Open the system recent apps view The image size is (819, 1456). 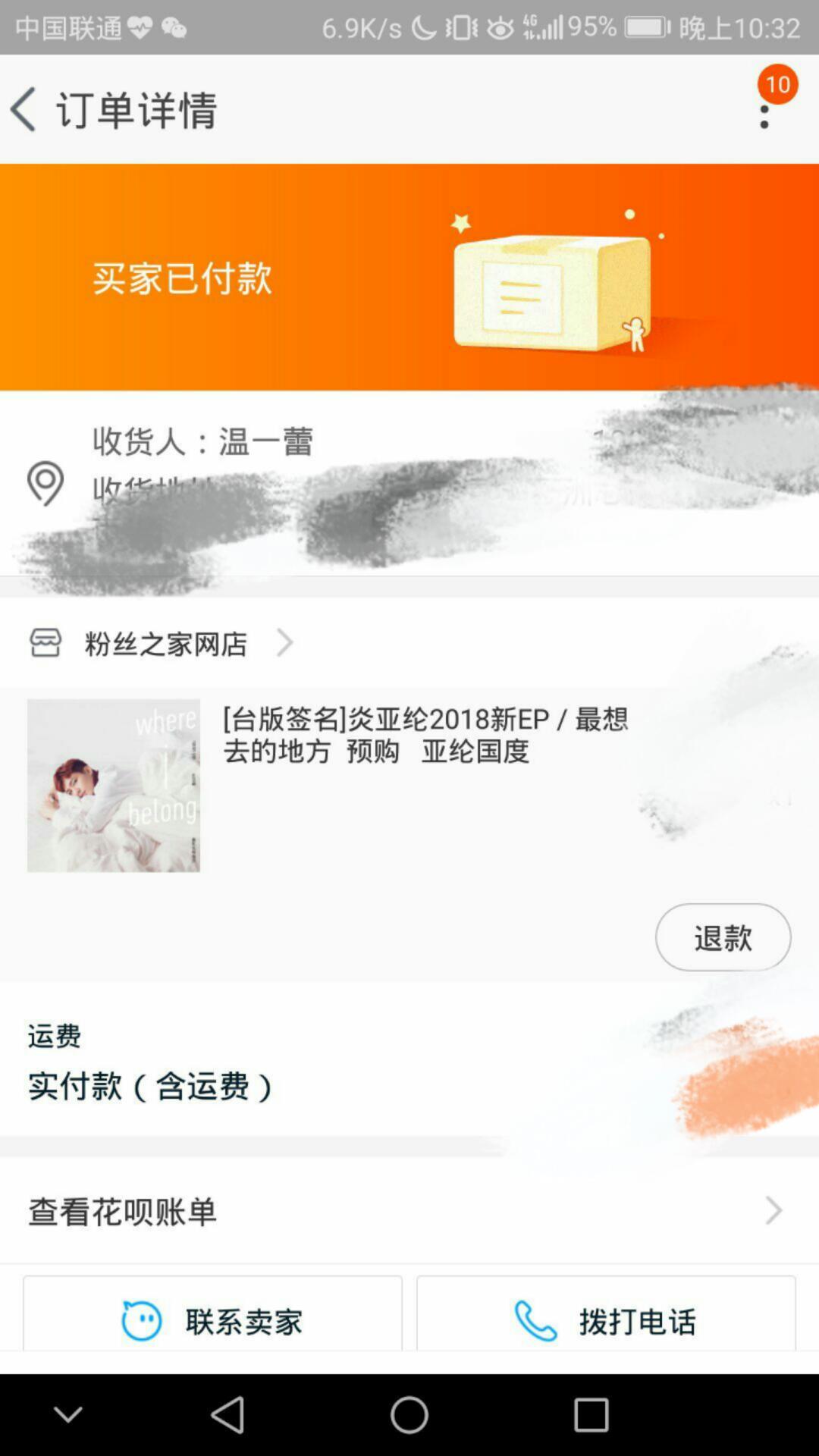point(591,1415)
